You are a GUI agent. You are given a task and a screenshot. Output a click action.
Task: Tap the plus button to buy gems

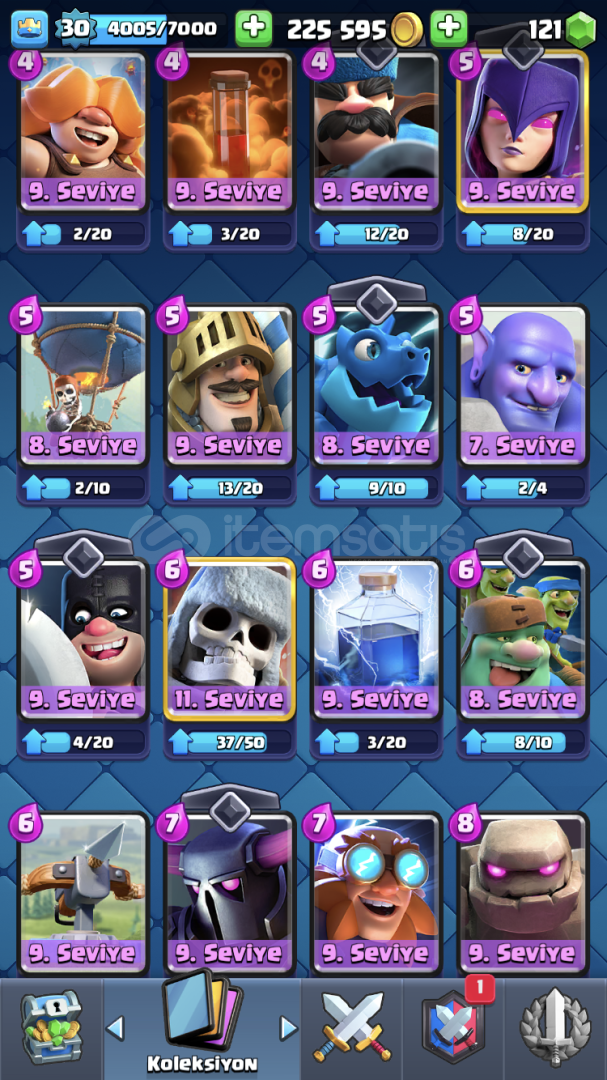click(x=449, y=28)
